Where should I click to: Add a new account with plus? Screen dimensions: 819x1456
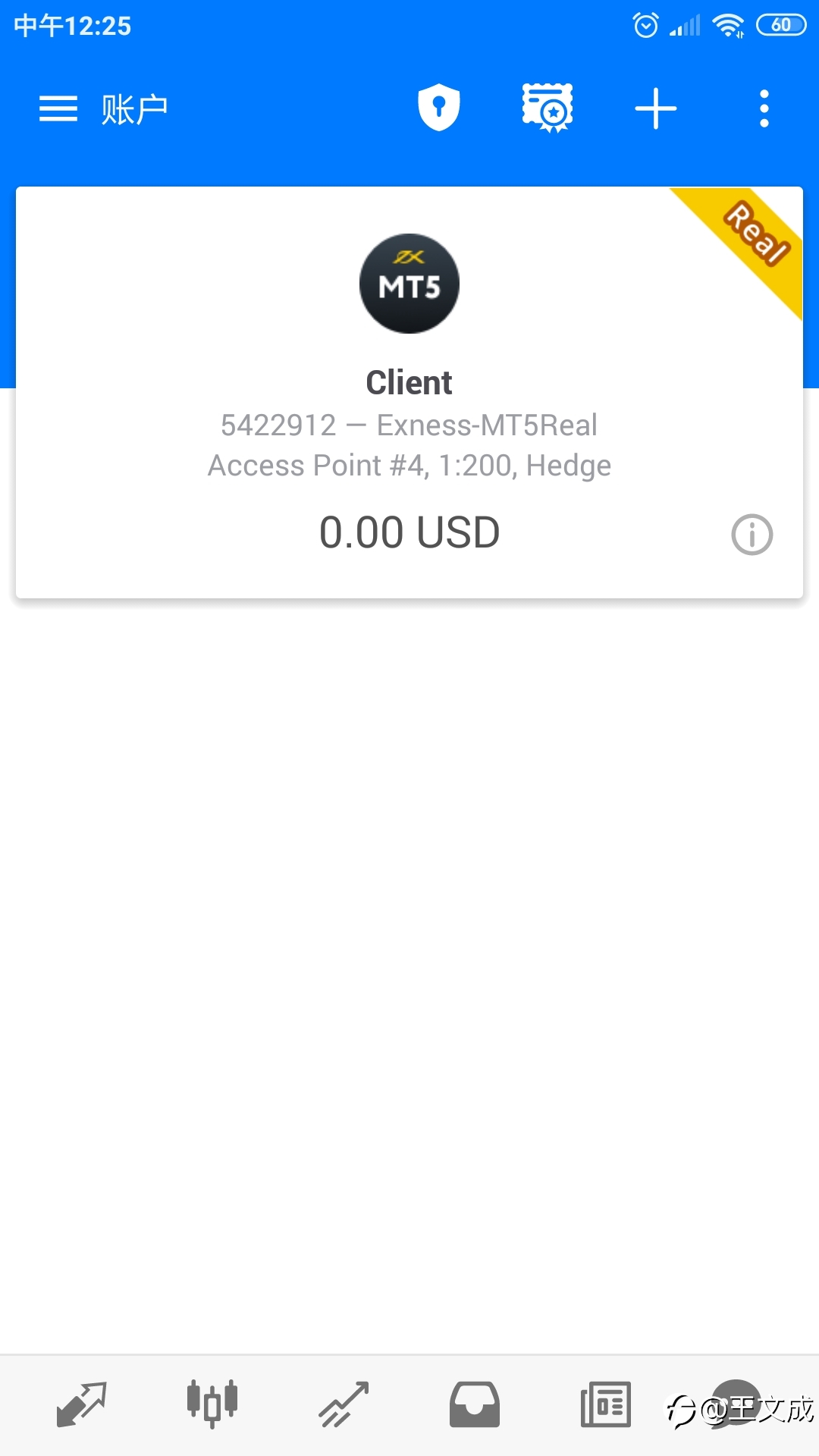[x=656, y=108]
